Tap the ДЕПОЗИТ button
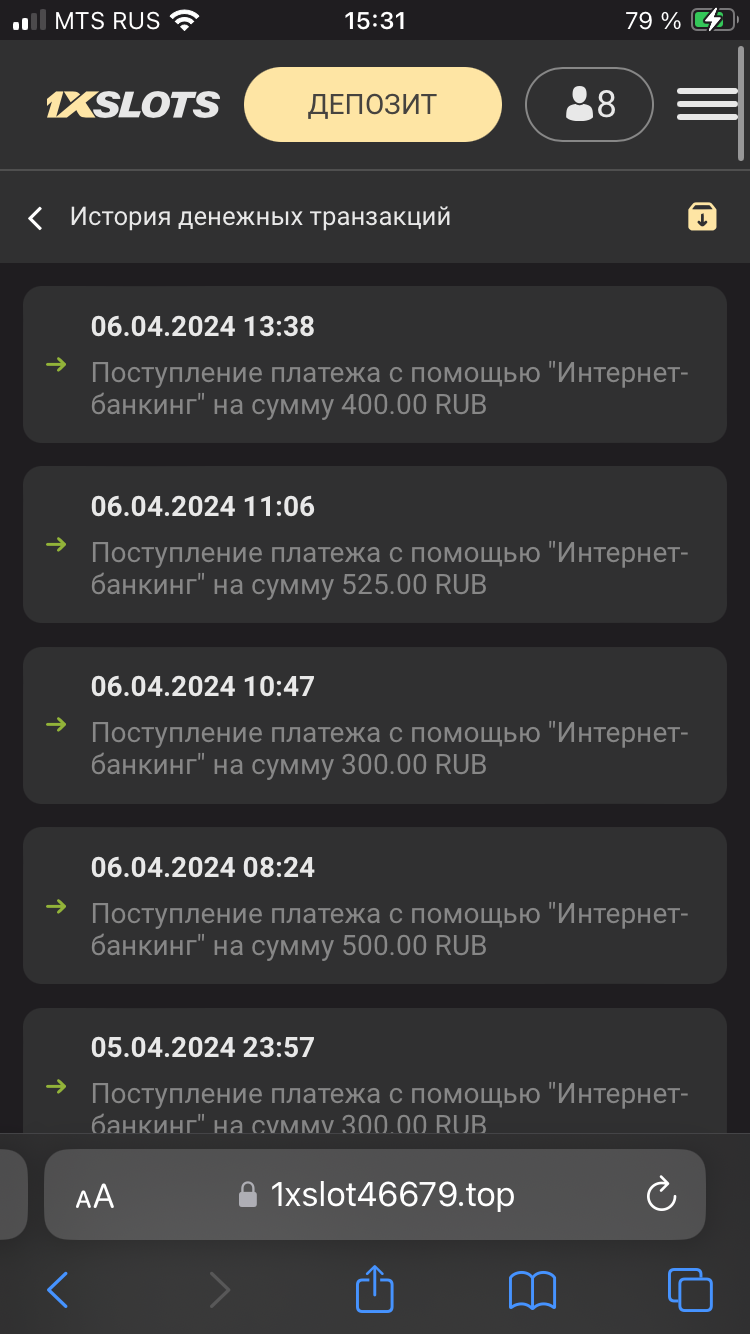 click(x=372, y=104)
